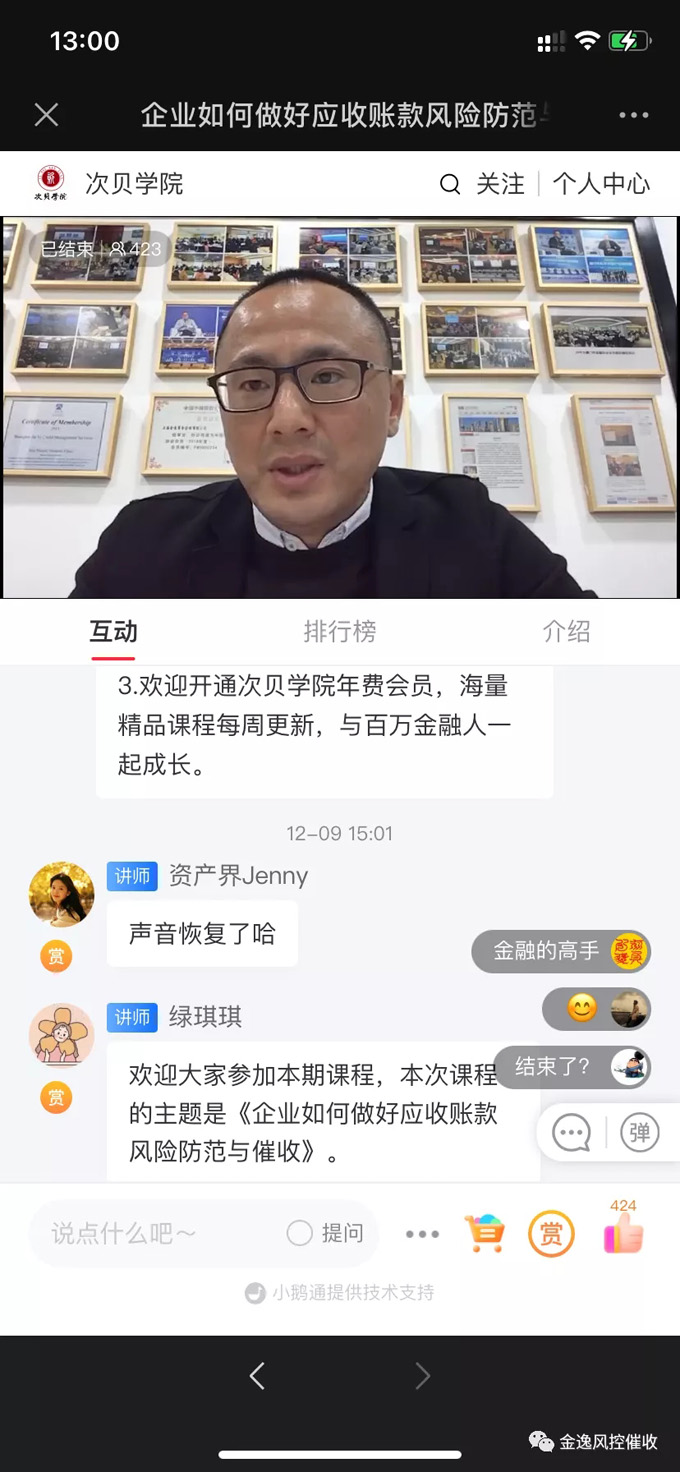Open more options beside the input box
Viewport: 680px width, 1472px height.
(422, 1234)
